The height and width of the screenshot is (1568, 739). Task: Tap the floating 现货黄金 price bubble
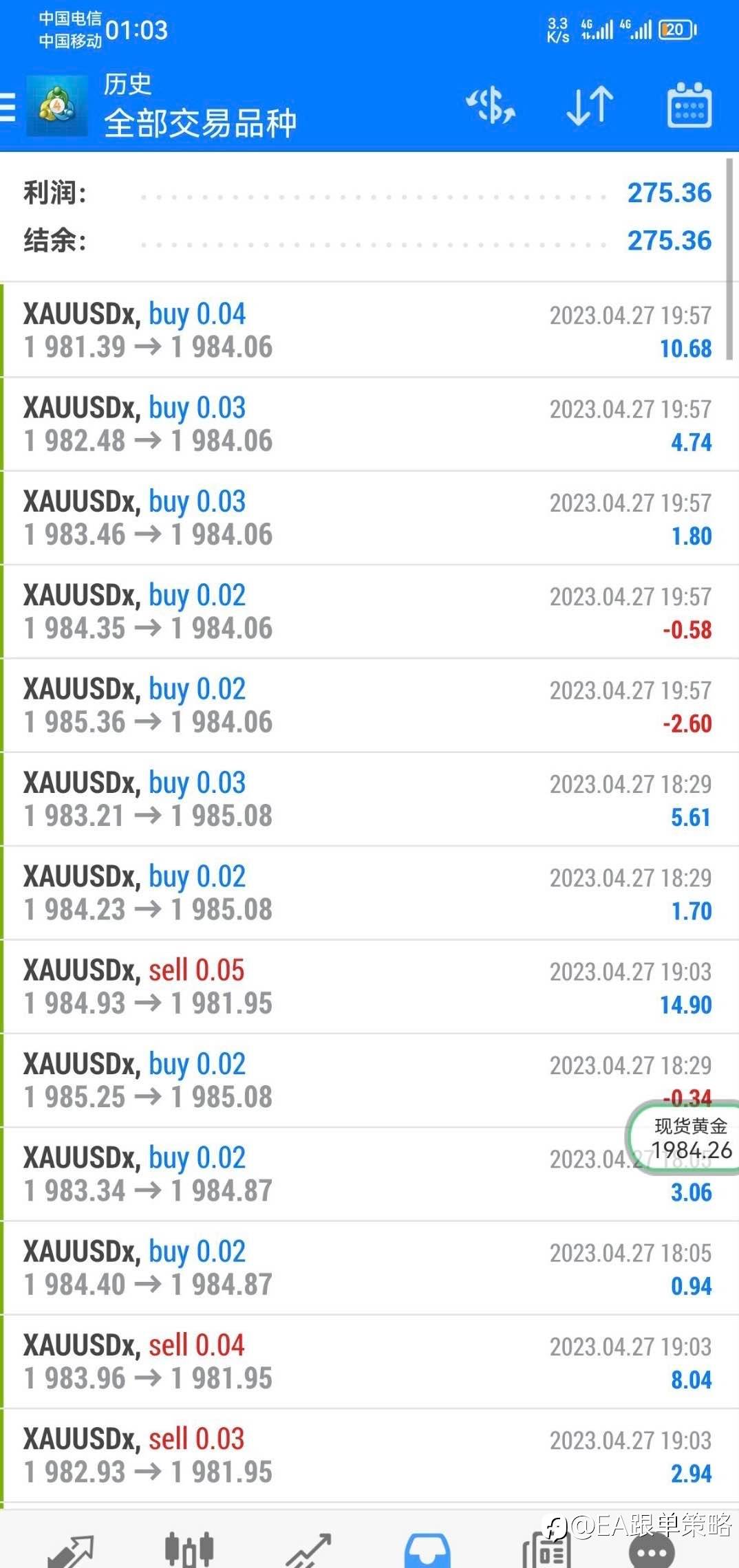[x=685, y=1138]
